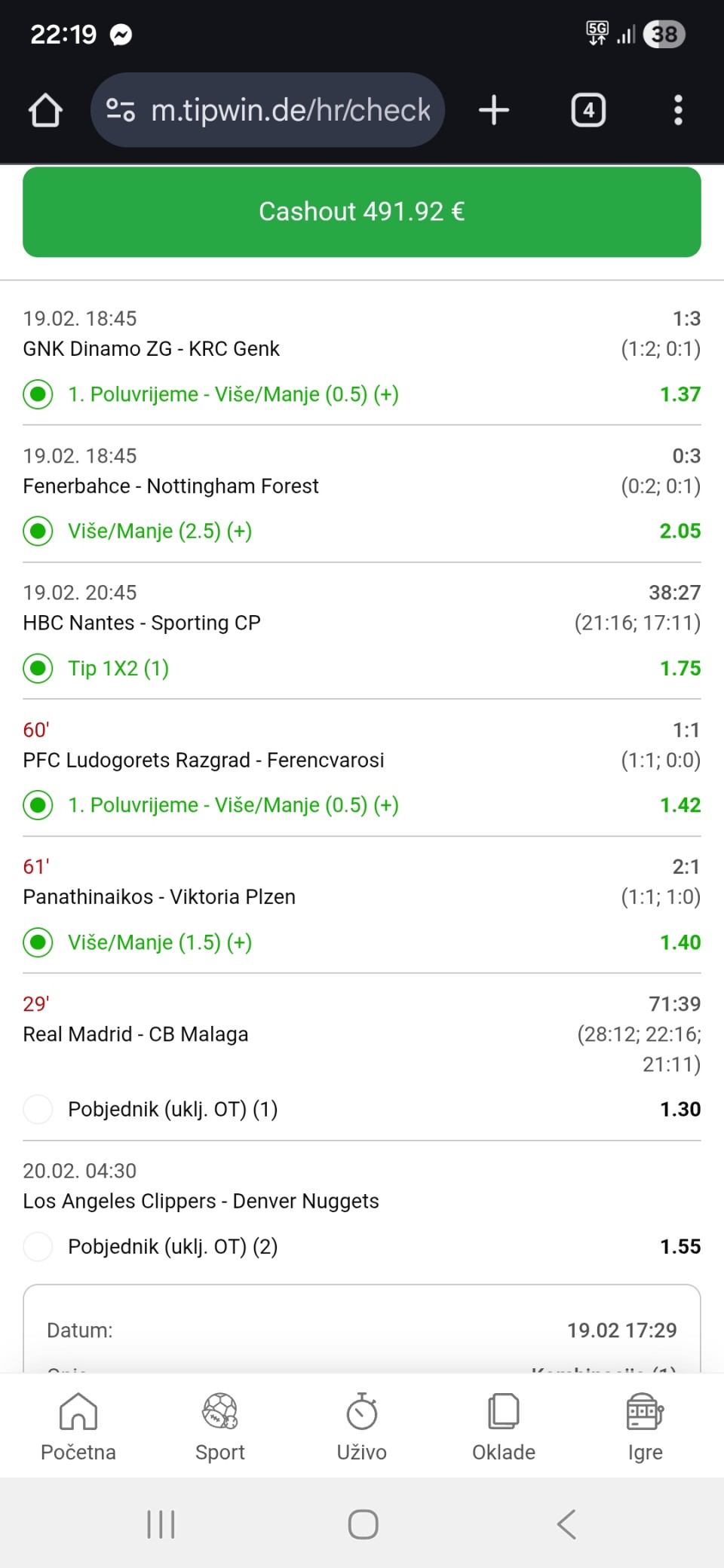Go to the Igre games tab

(x=645, y=1426)
